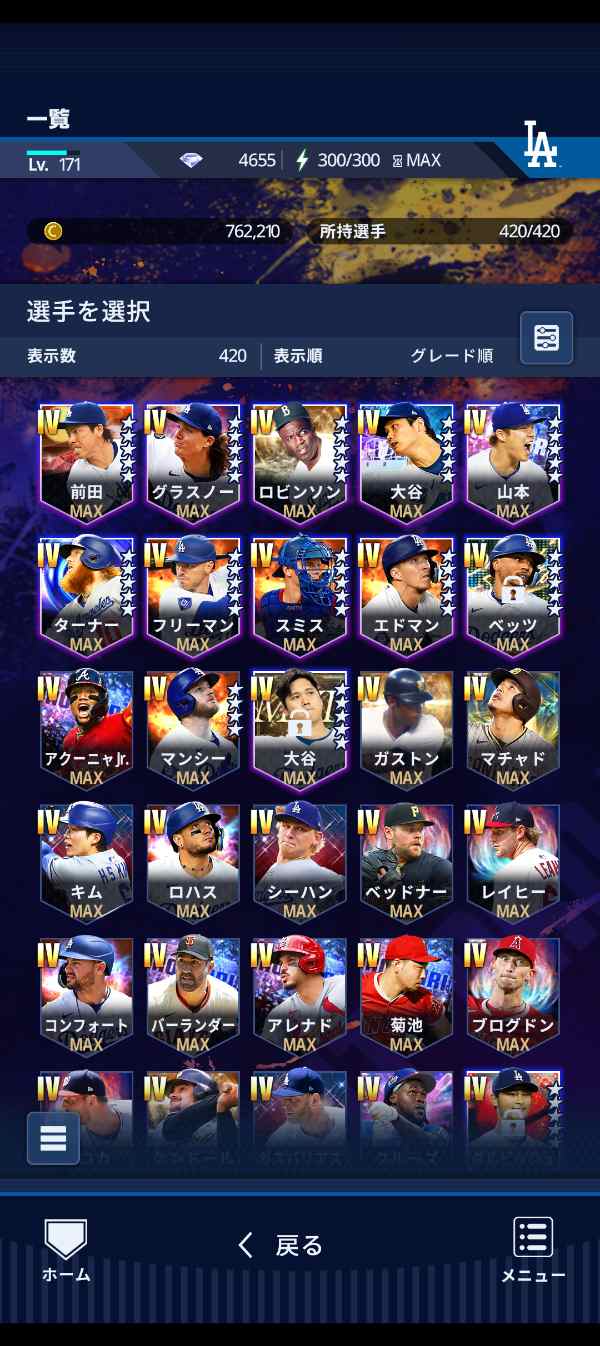Choose the マチャド player card
The height and width of the screenshot is (1346, 600).
point(512,729)
